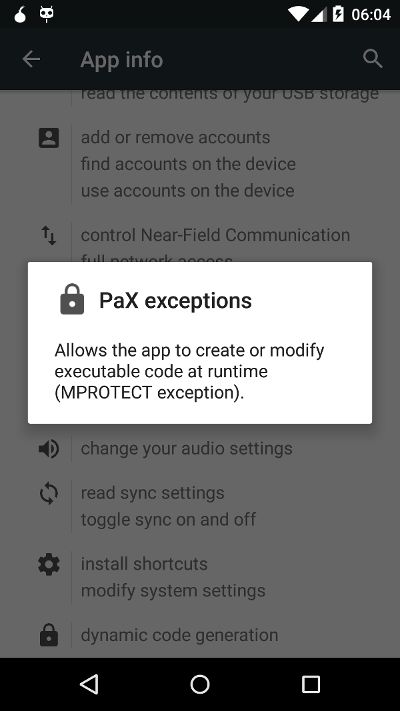Tap the system back button

89,684
